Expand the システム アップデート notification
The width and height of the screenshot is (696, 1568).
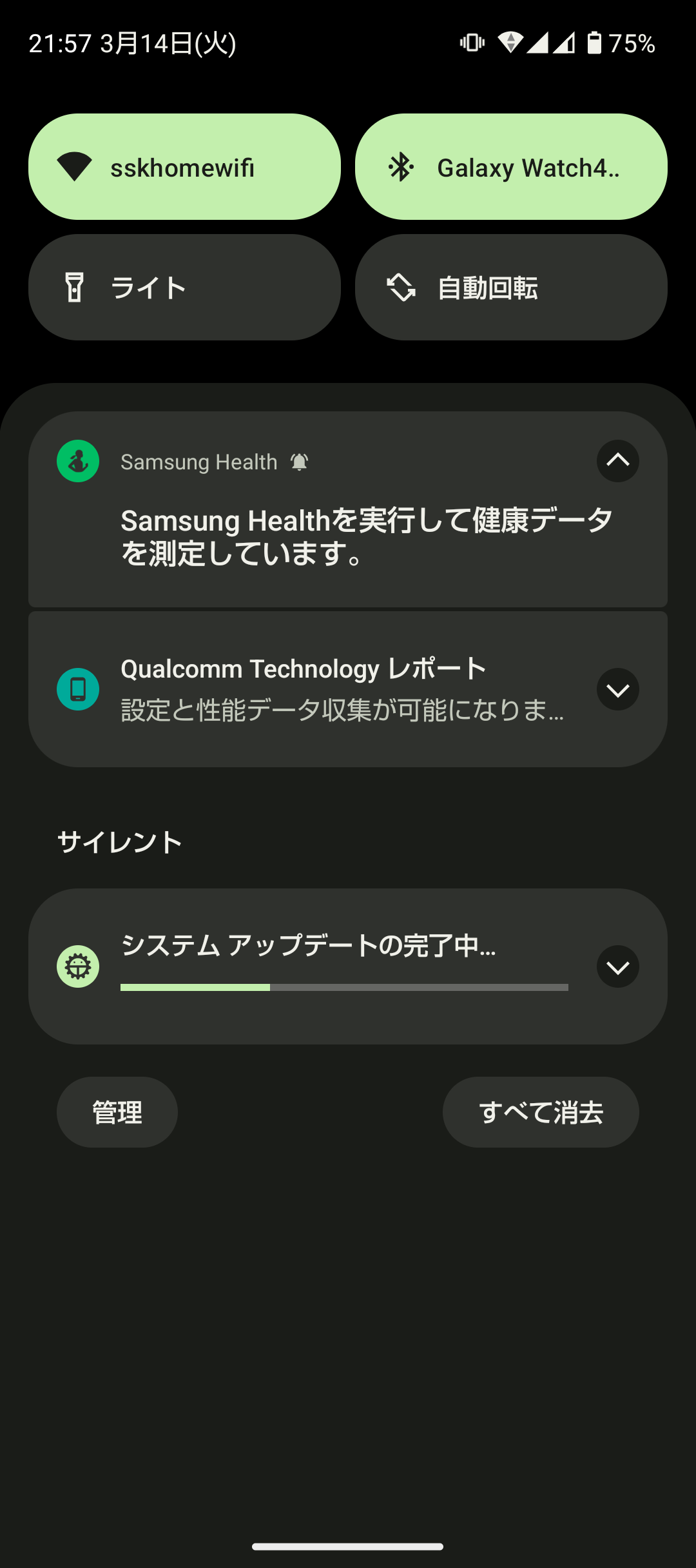click(617, 966)
